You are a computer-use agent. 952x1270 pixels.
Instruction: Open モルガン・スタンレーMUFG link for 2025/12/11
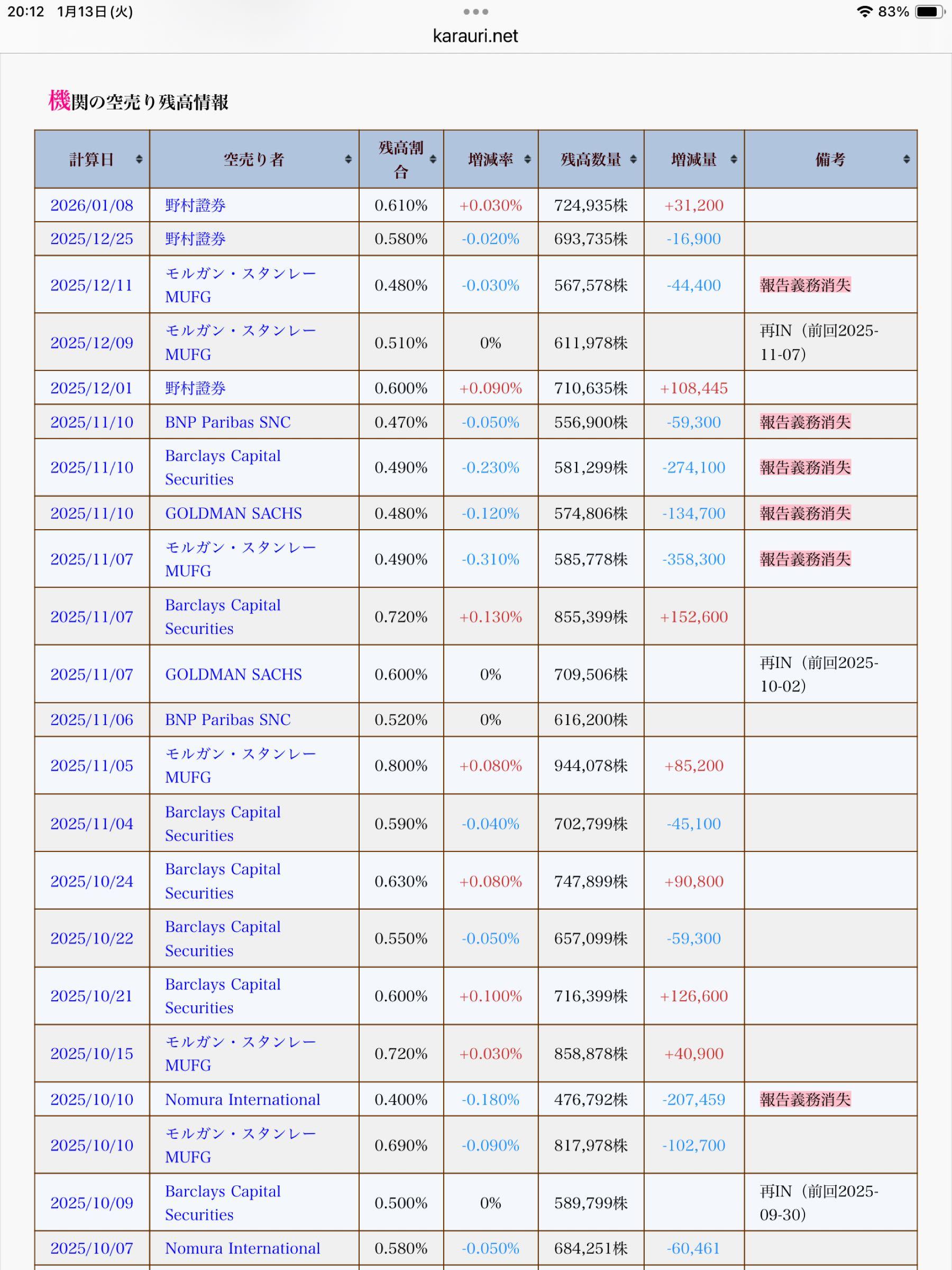tap(241, 285)
